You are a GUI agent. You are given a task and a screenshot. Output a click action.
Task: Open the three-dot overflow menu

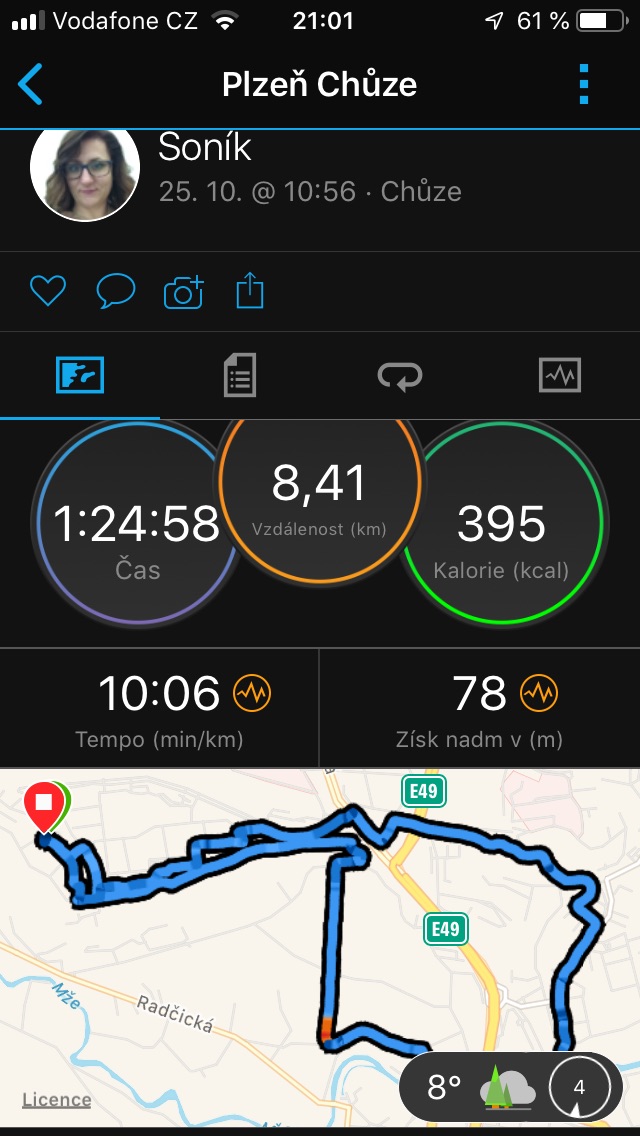click(x=584, y=84)
